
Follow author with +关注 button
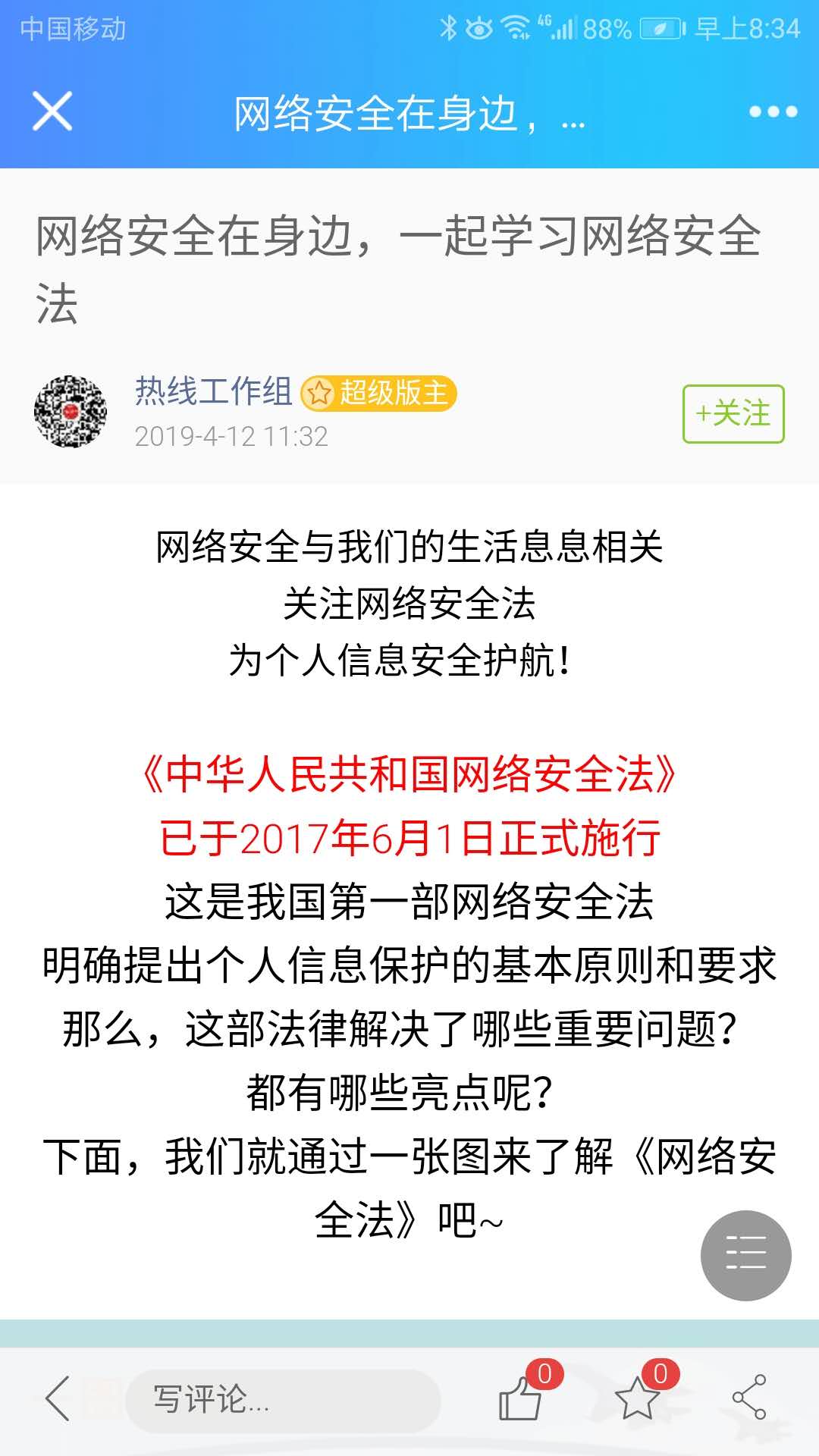tap(733, 414)
